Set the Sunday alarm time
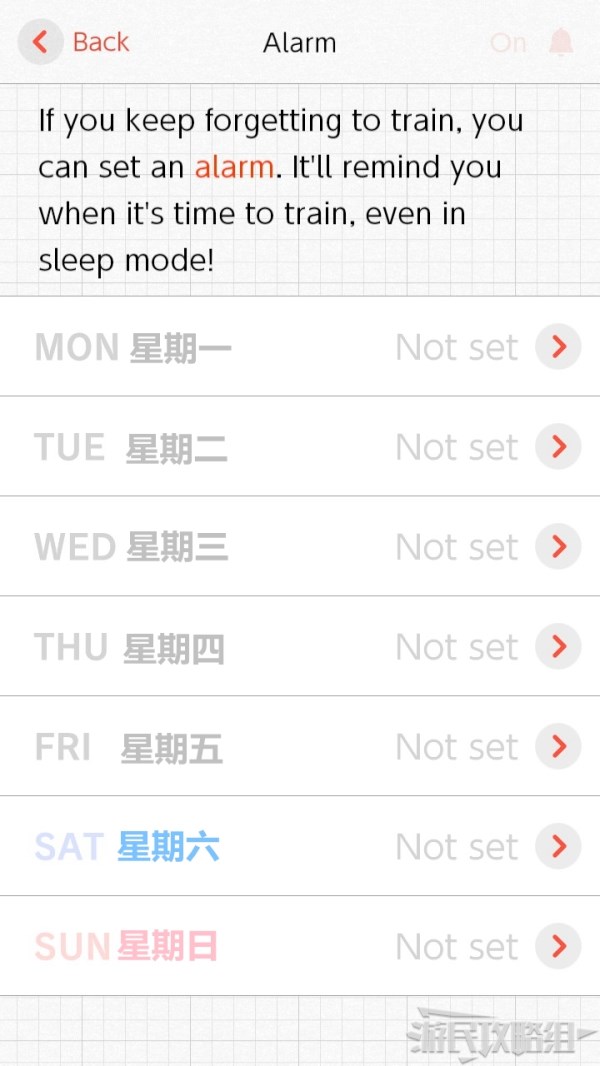Image resolution: width=600 pixels, height=1066 pixels. pyautogui.click(x=300, y=946)
